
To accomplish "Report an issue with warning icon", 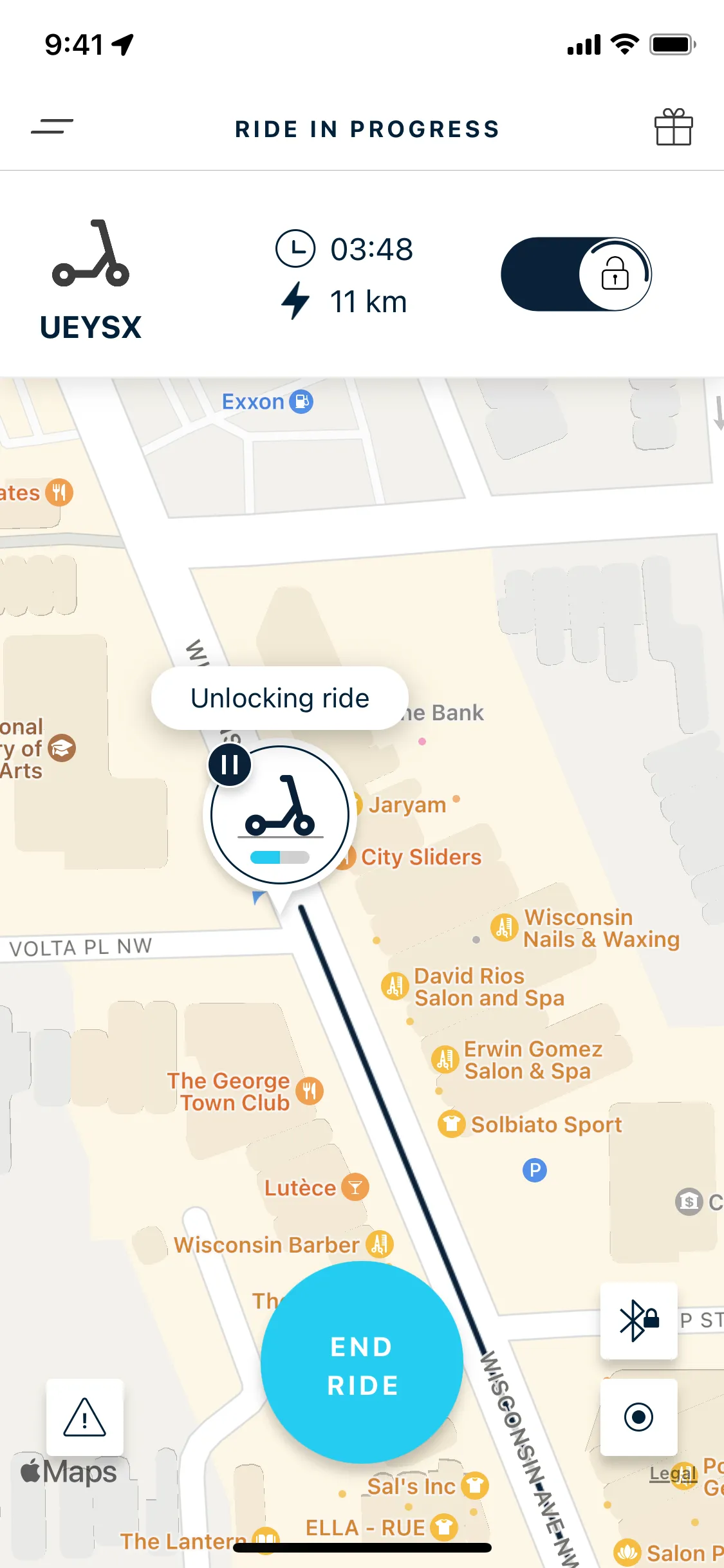I will coord(85,1417).
